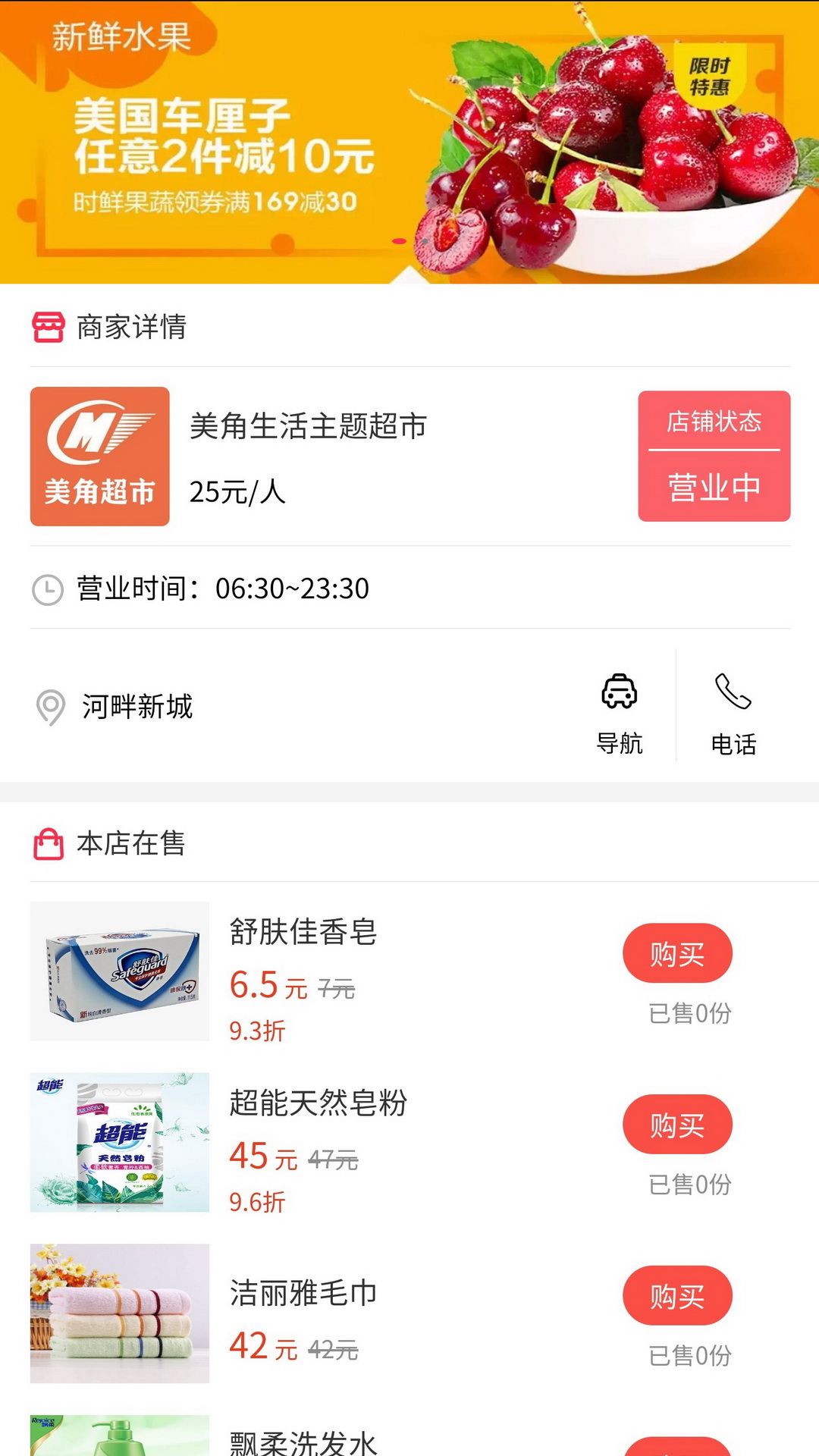
Task: Click 购买 for 舒肤佳香皂
Action: coord(677,953)
